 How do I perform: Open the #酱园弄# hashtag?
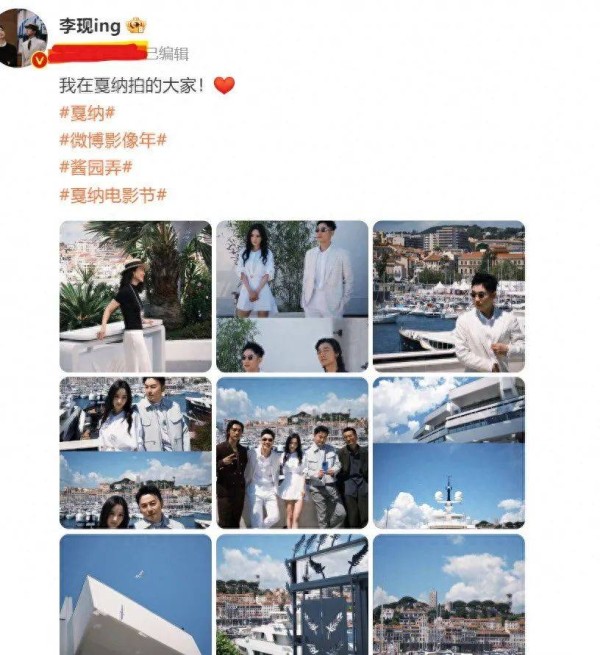(x=96, y=166)
